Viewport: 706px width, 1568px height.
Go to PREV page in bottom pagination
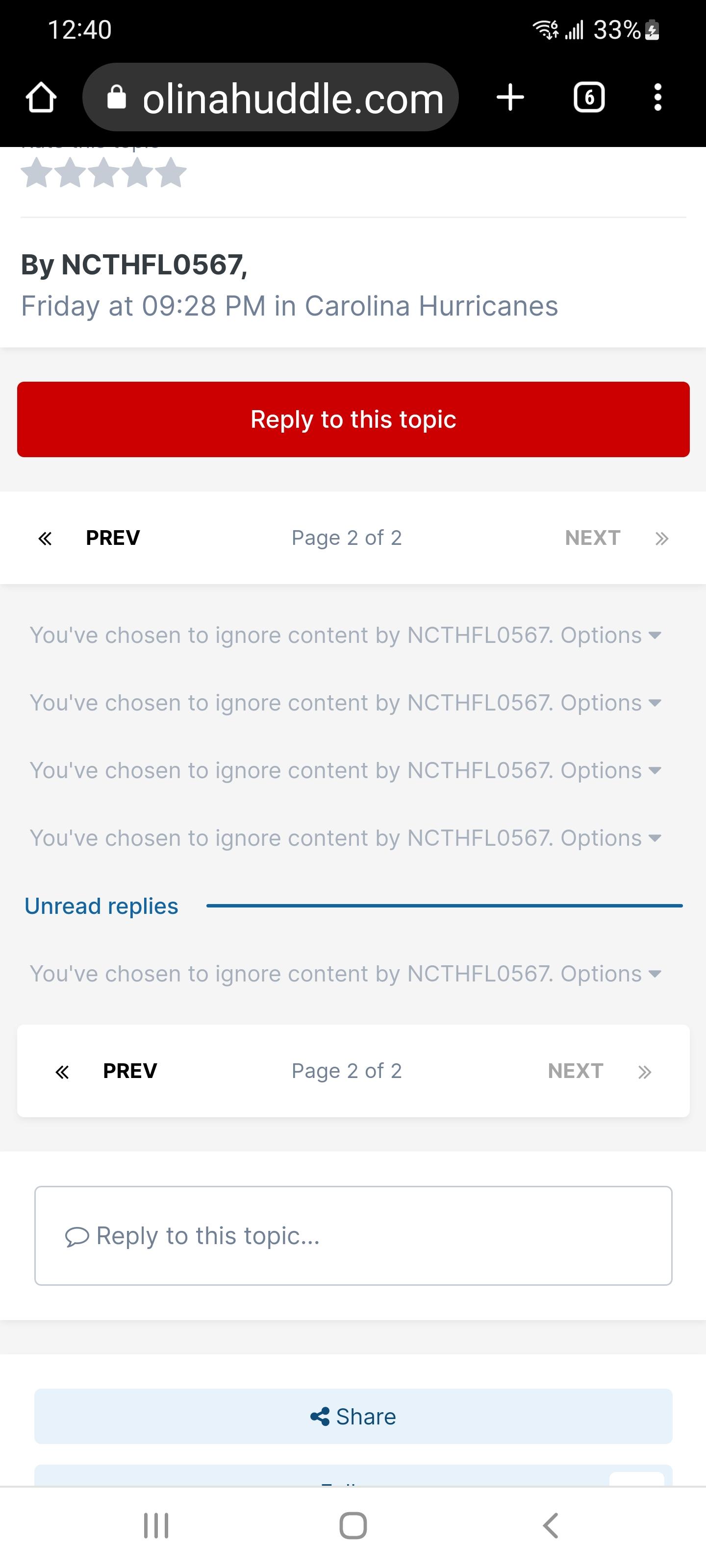click(x=106, y=1071)
